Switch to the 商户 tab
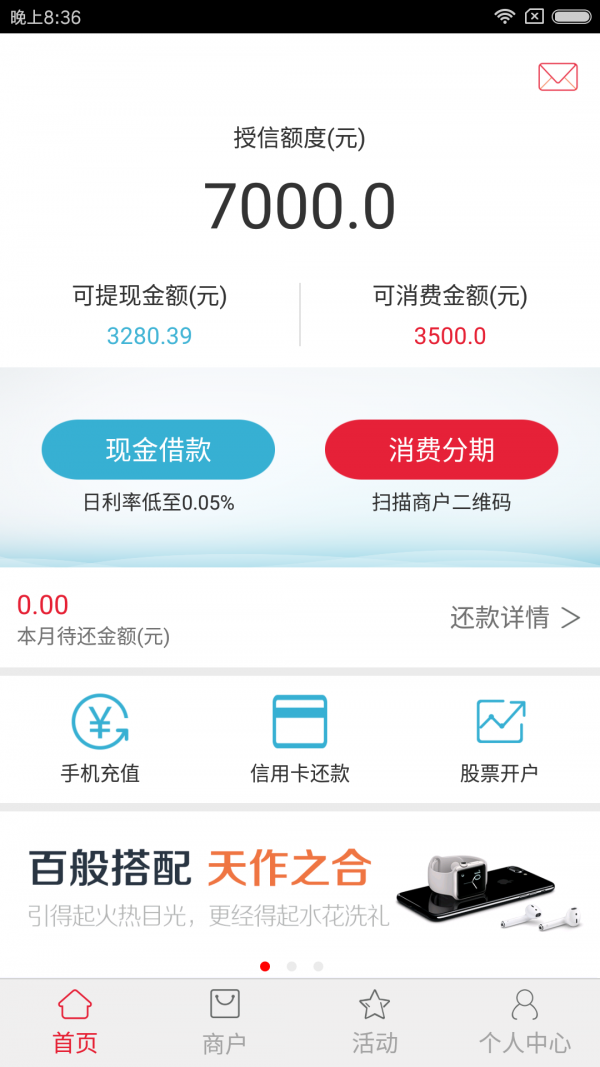The width and height of the screenshot is (600, 1067). [x=224, y=1023]
